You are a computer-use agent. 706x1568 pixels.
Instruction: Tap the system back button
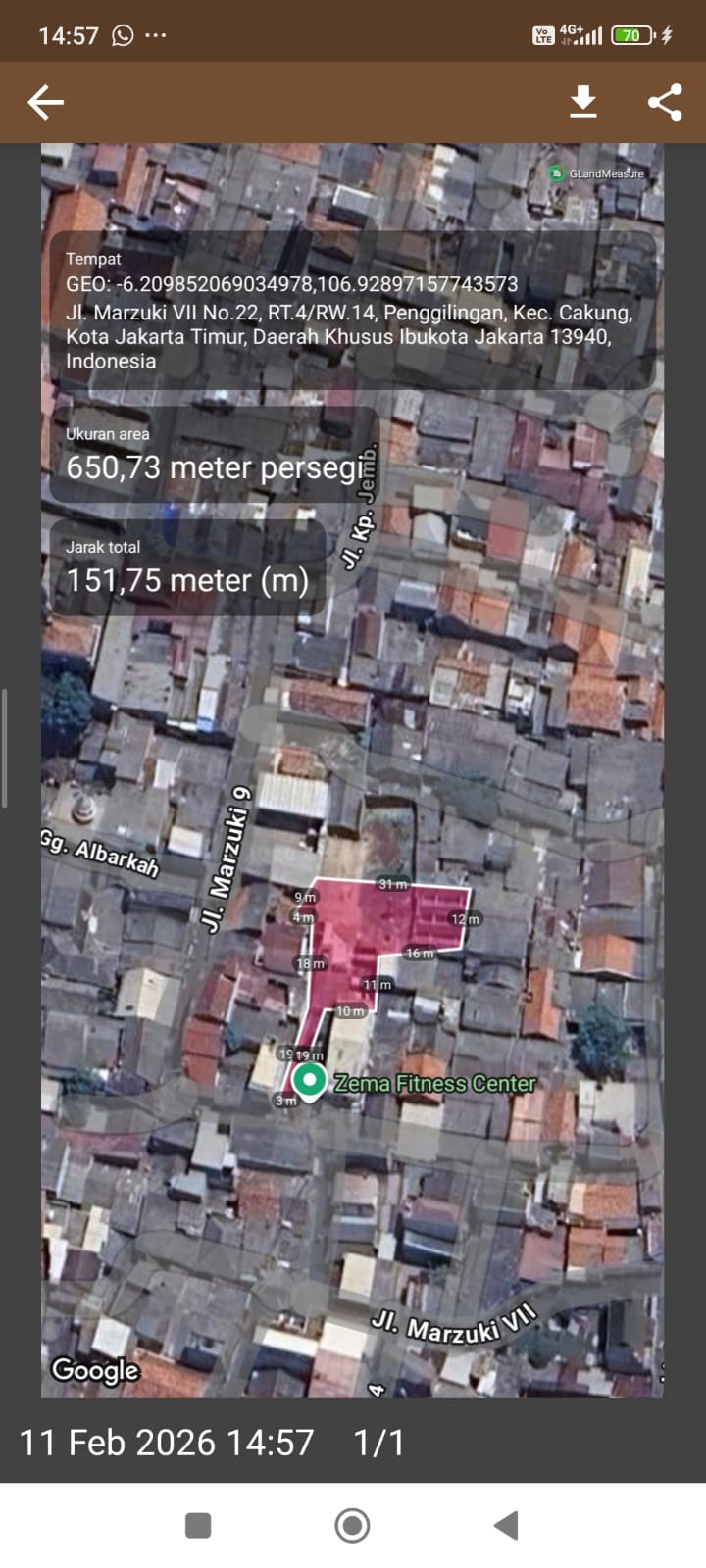tap(506, 1525)
